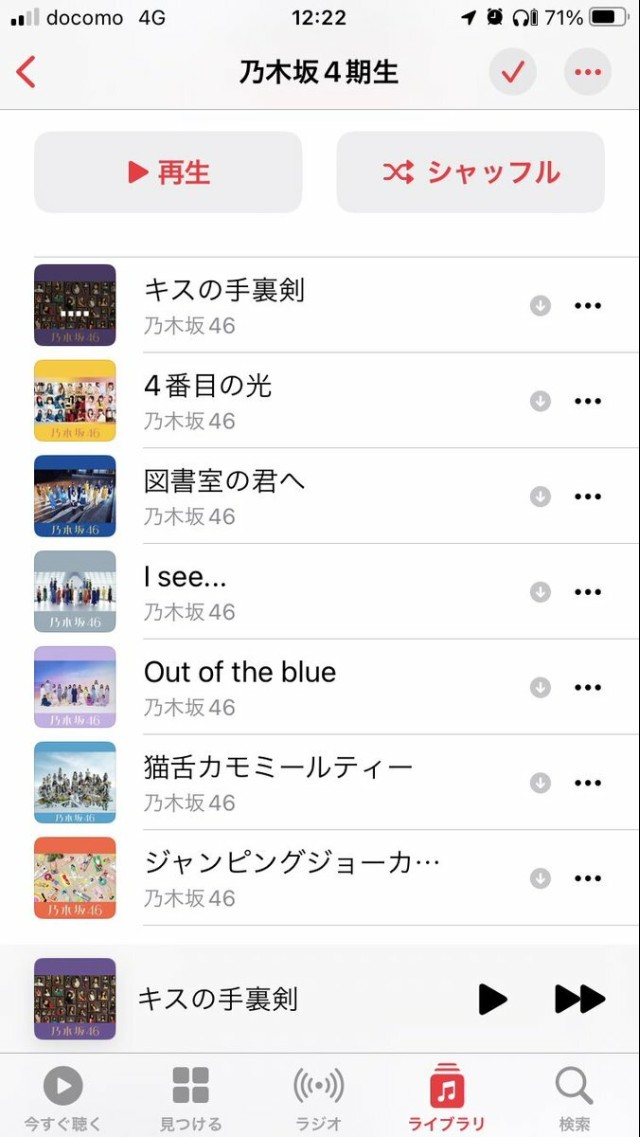Screen dimensions: 640x1137
Task: Switch to the 検索 tab
Action: [x=574, y=1096]
